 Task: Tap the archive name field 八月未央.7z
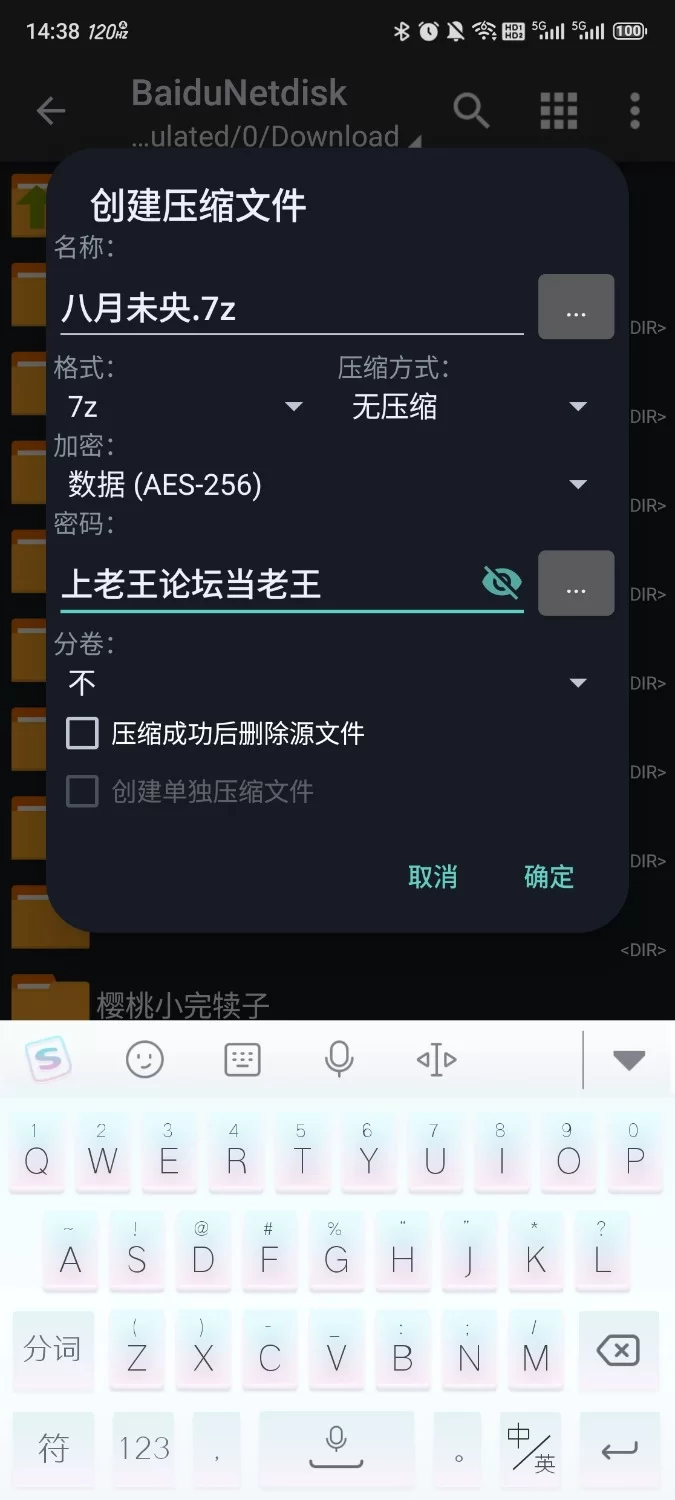290,309
